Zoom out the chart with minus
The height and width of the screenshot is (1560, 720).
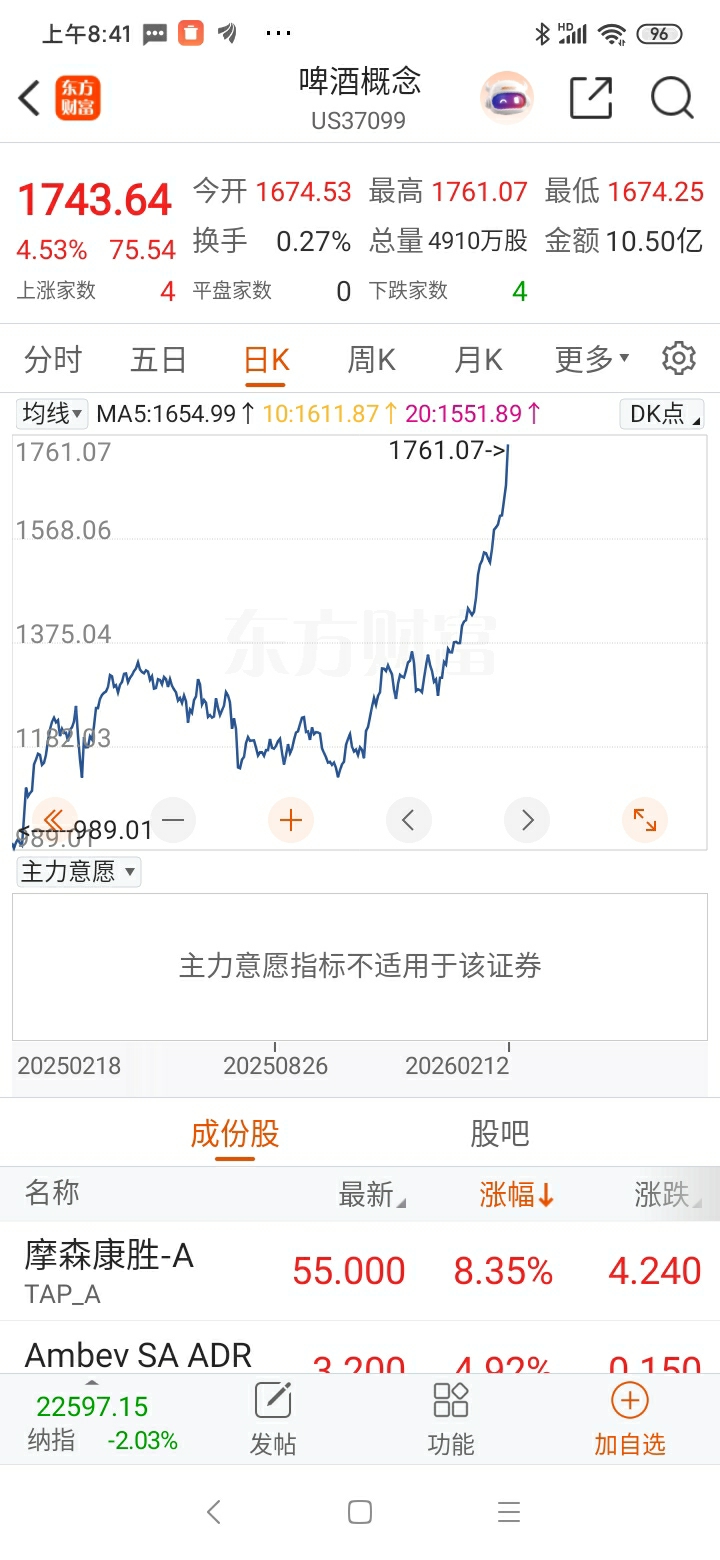point(173,821)
